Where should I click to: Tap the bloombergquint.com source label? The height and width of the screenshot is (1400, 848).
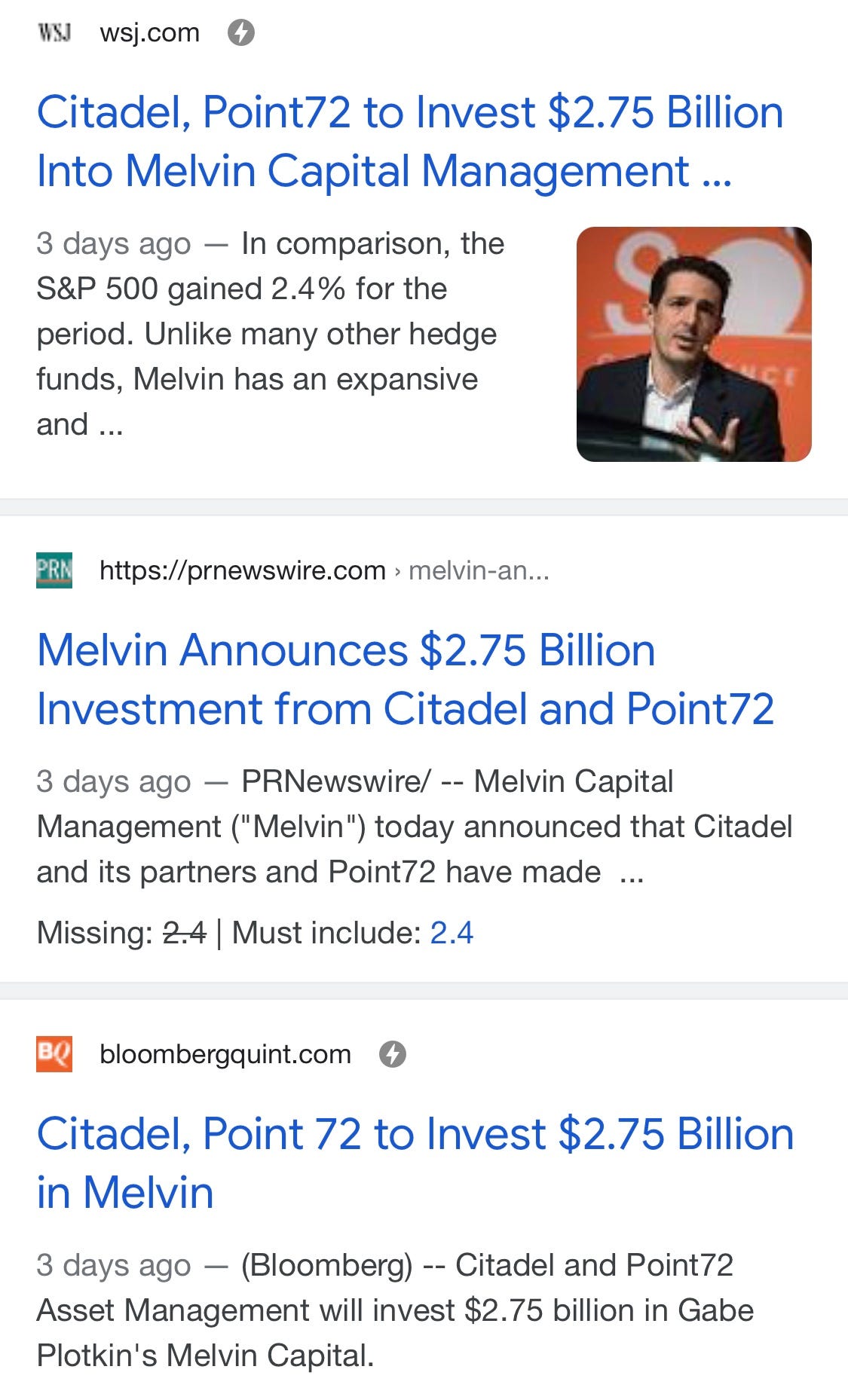225,1054
